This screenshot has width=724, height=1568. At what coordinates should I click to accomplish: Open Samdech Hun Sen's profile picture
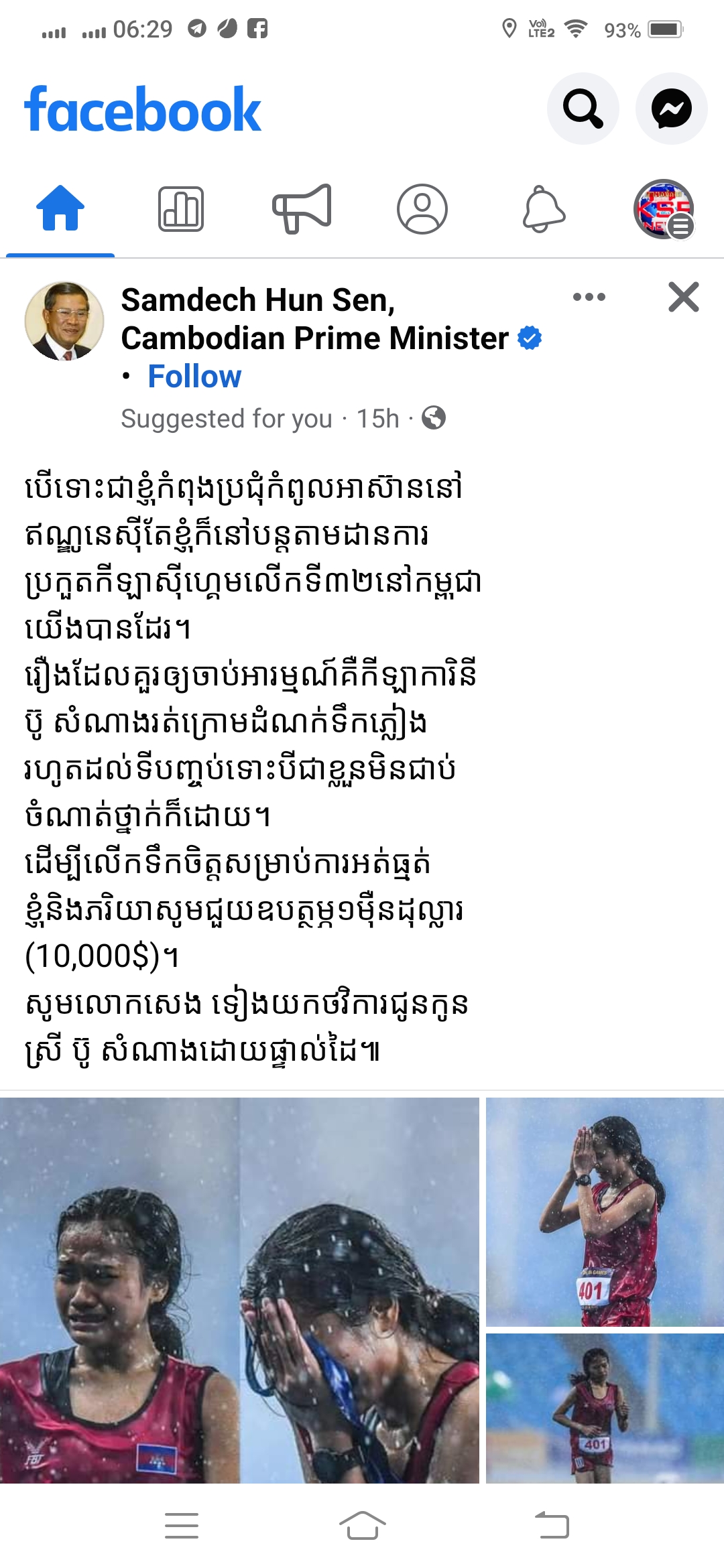point(64,321)
